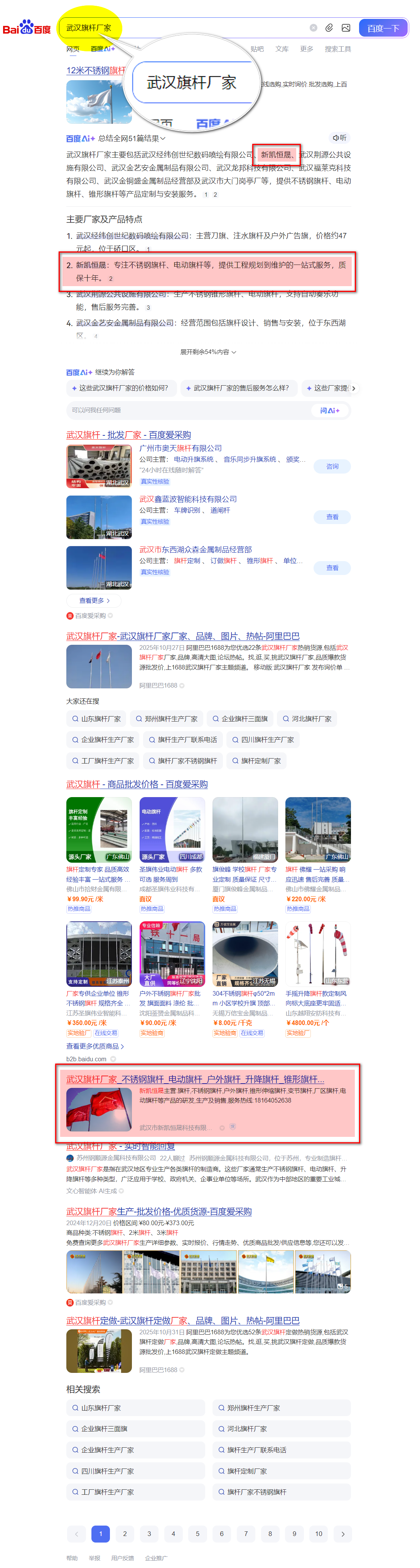Image resolution: width=420 pixels, height=1568 pixels.
Task: Tap the 百度一下 search button
Action: 383,28
